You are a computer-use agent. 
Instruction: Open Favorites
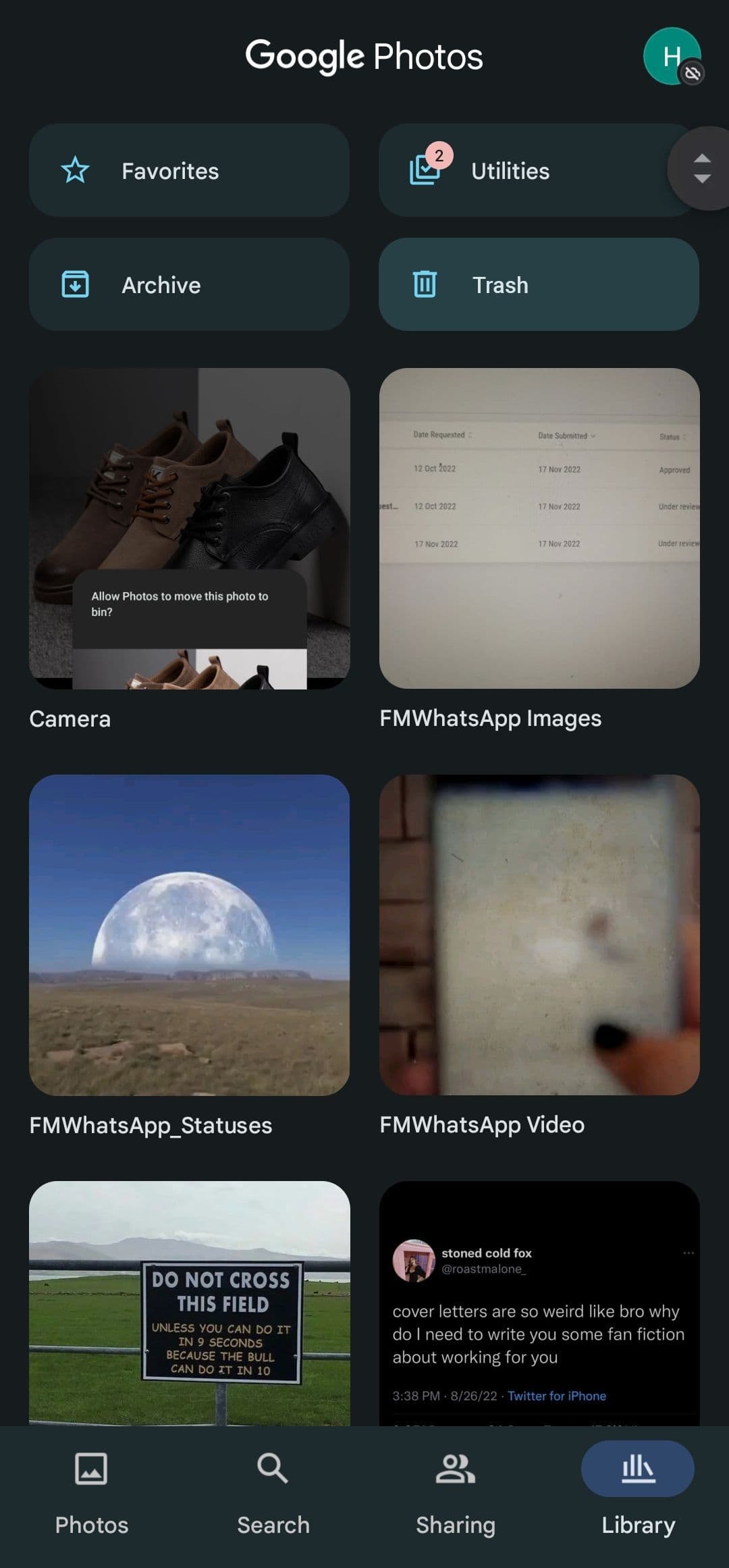tap(189, 170)
